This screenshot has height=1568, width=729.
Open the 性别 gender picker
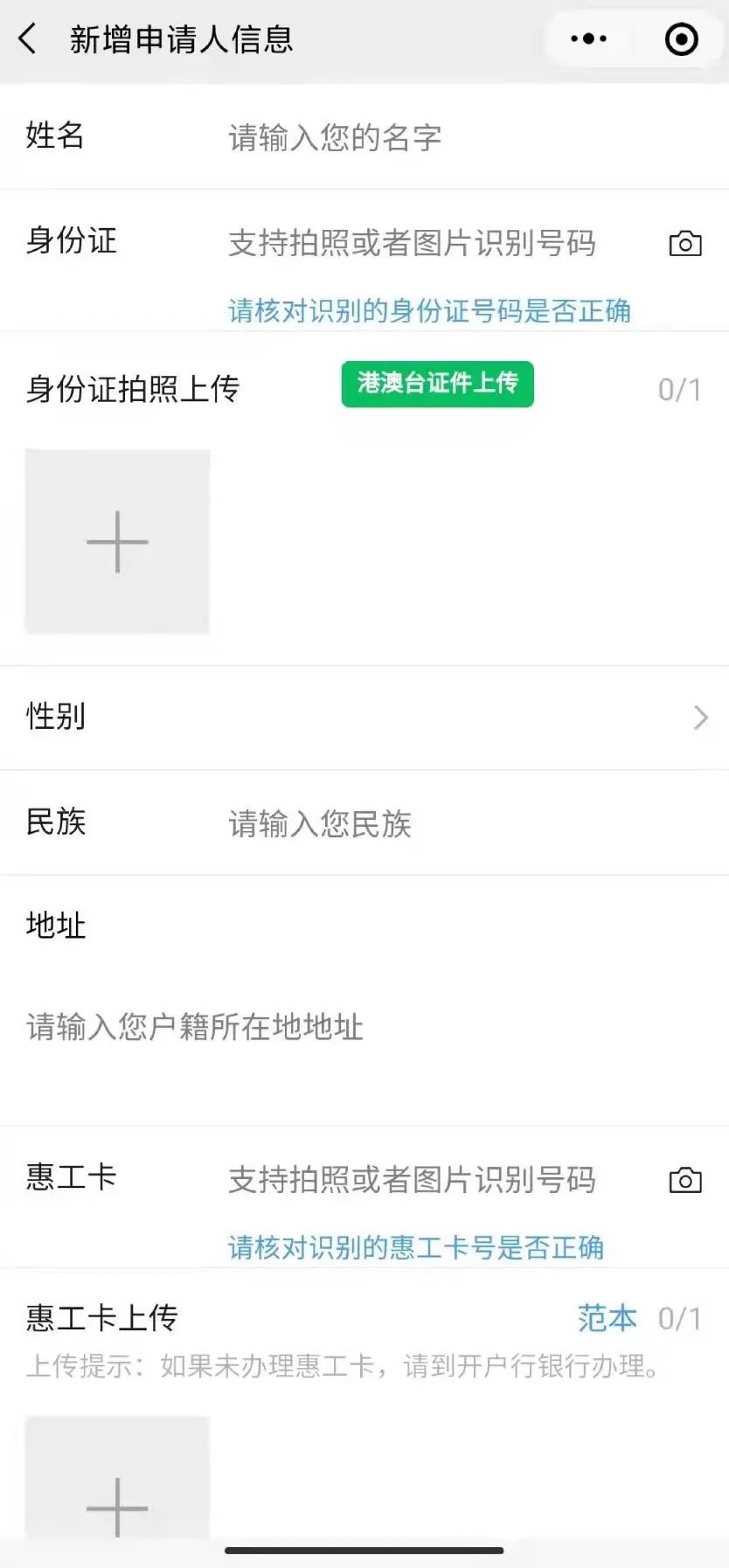pos(364,718)
